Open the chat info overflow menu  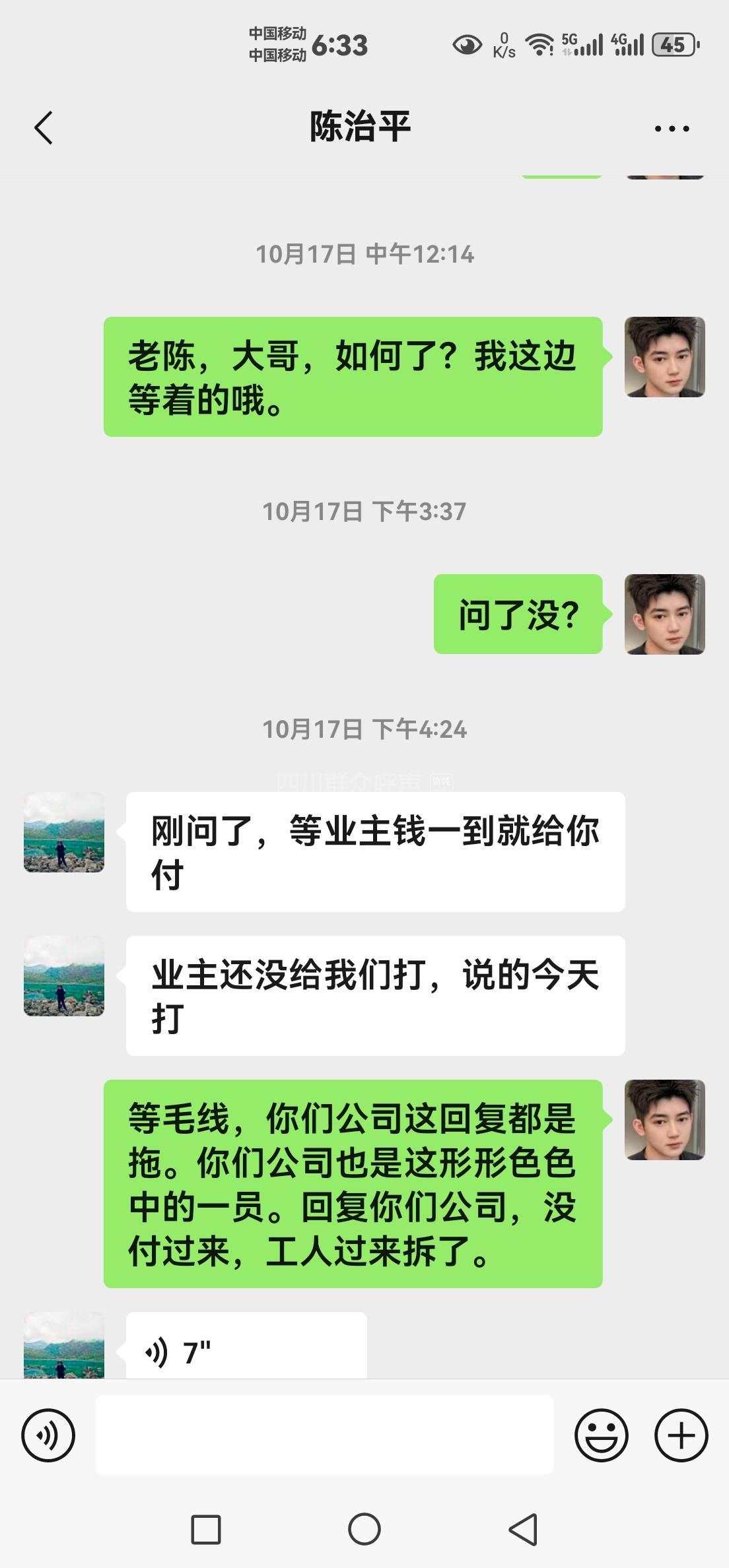672,129
